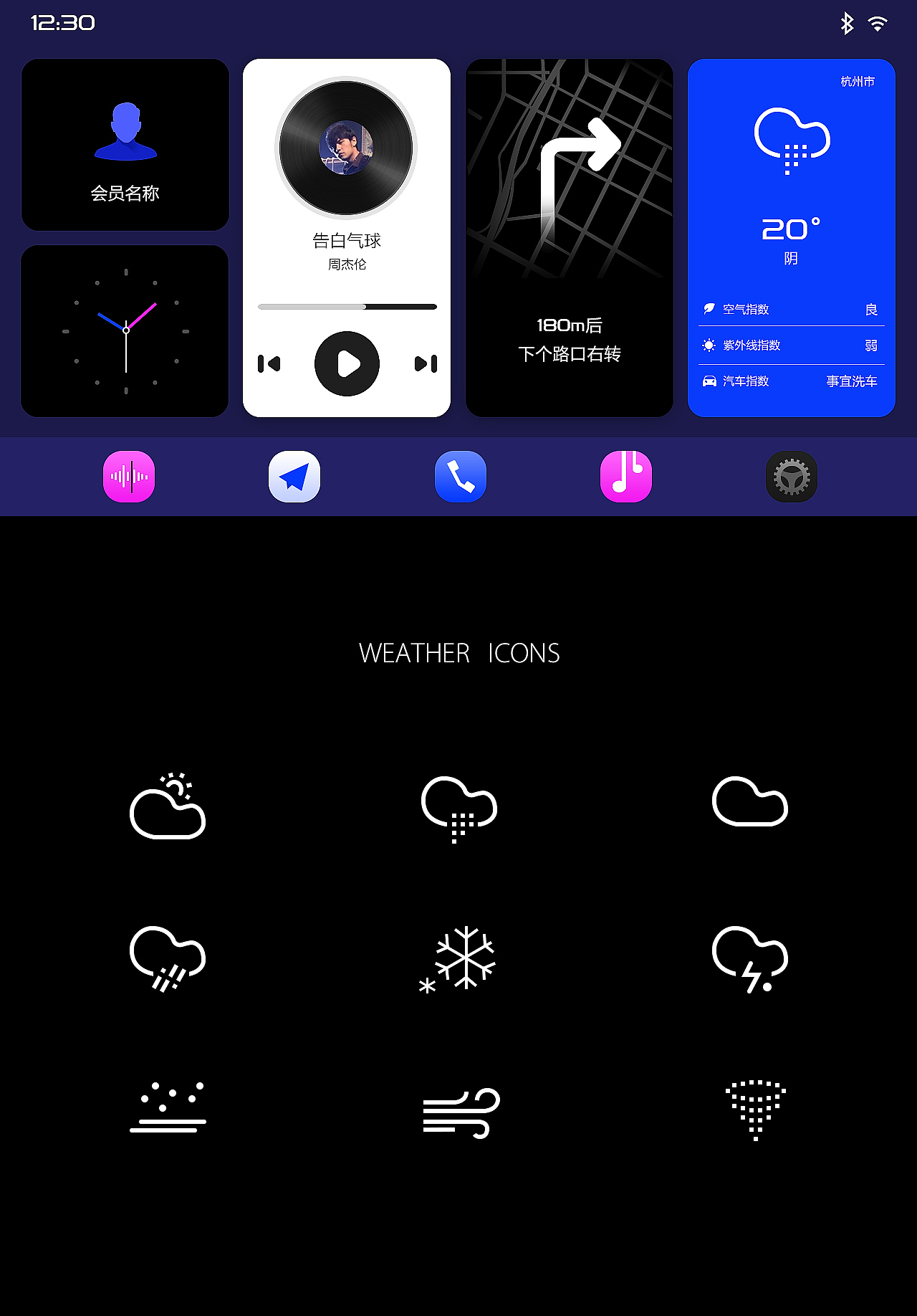Select the thunderstorm weather icon

[751, 960]
